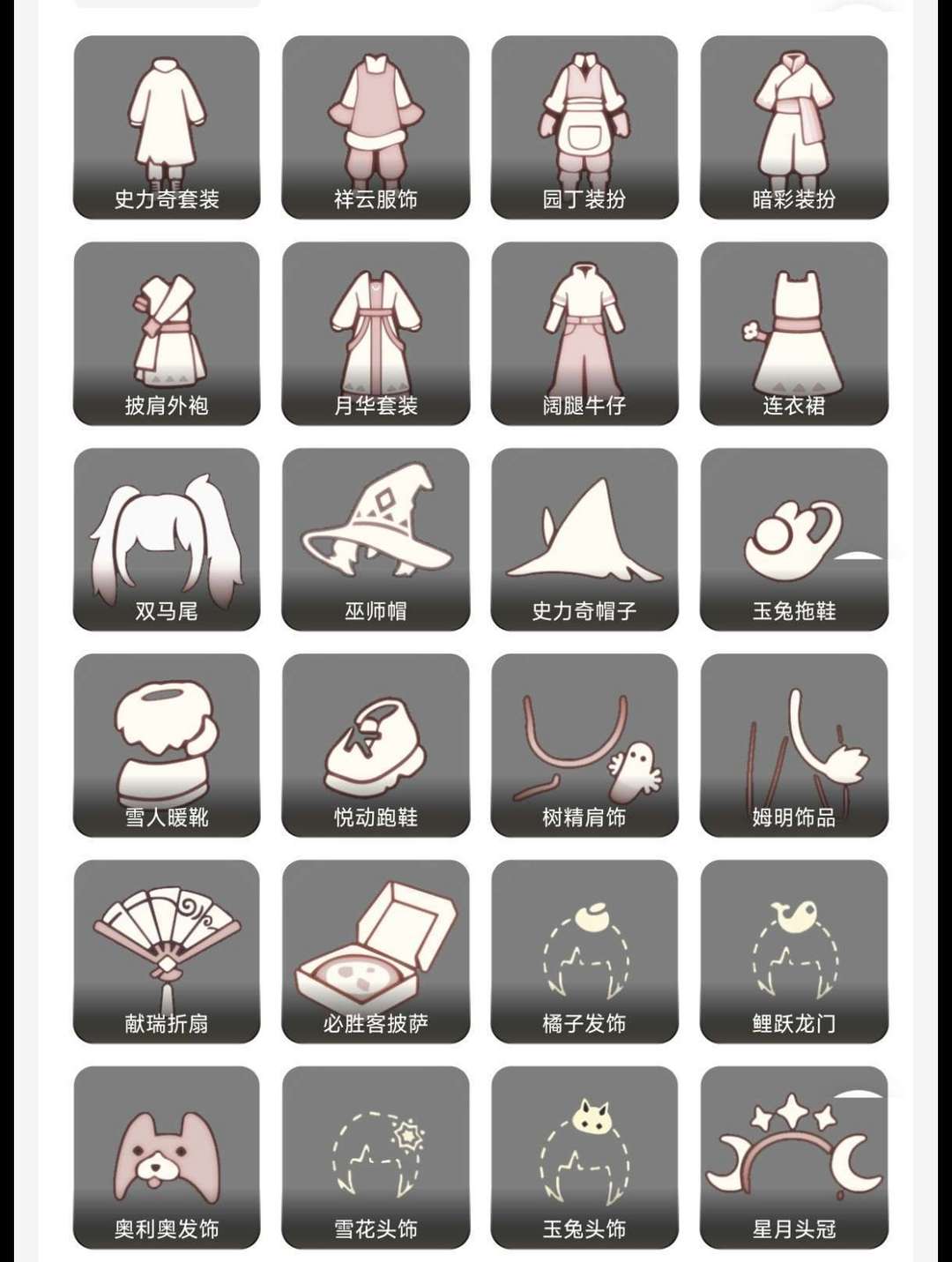The image size is (952, 1262).
Task: Tap the 姆明饰品 tile
Action: tap(793, 745)
